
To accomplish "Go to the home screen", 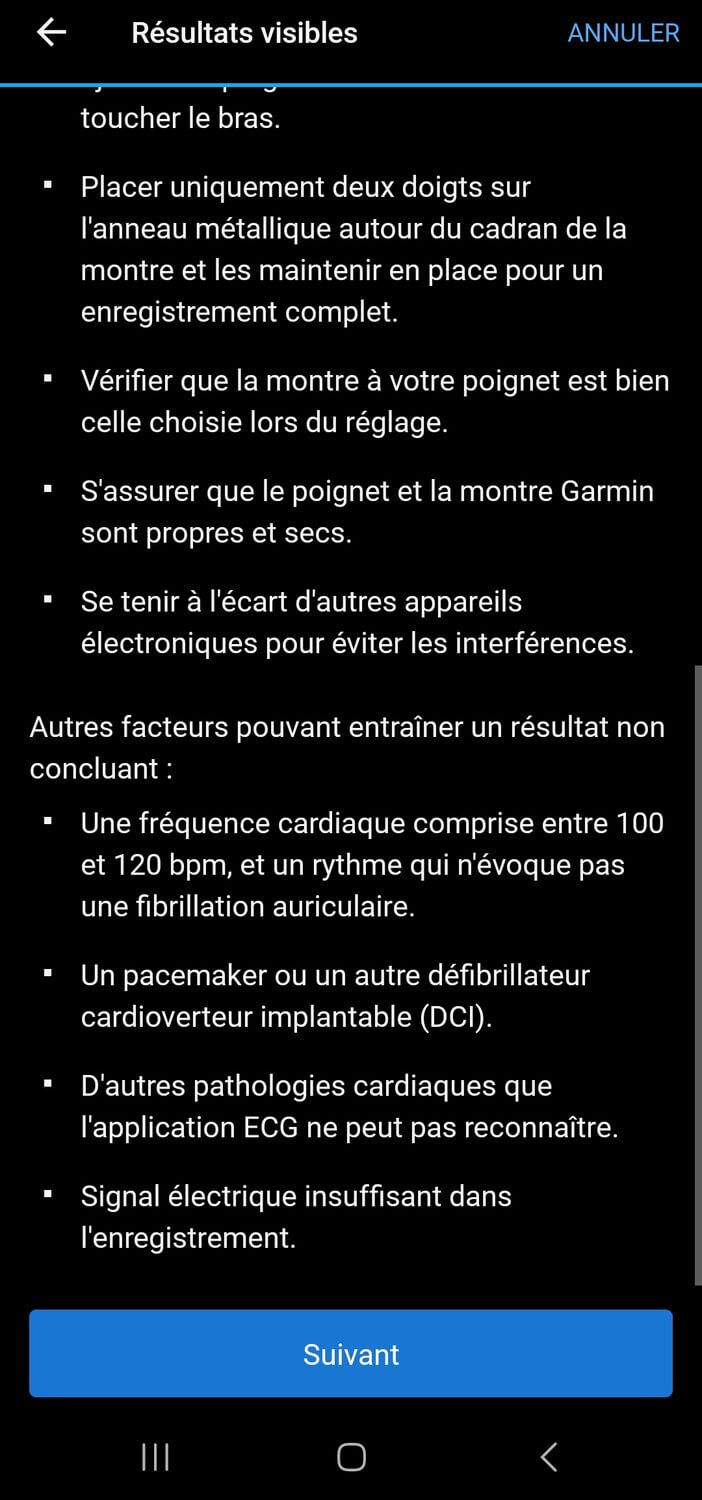I will click(351, 1457).
